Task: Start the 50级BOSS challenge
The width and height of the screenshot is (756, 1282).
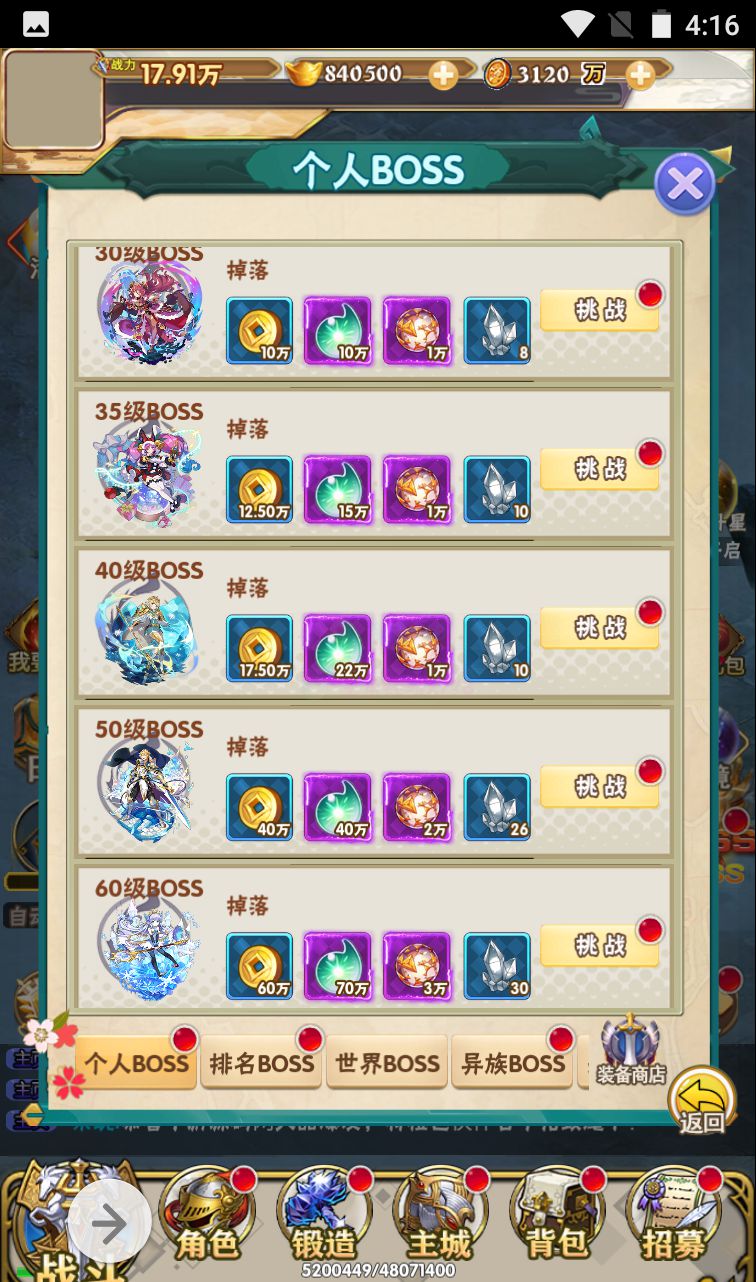Action: [600, 787]
